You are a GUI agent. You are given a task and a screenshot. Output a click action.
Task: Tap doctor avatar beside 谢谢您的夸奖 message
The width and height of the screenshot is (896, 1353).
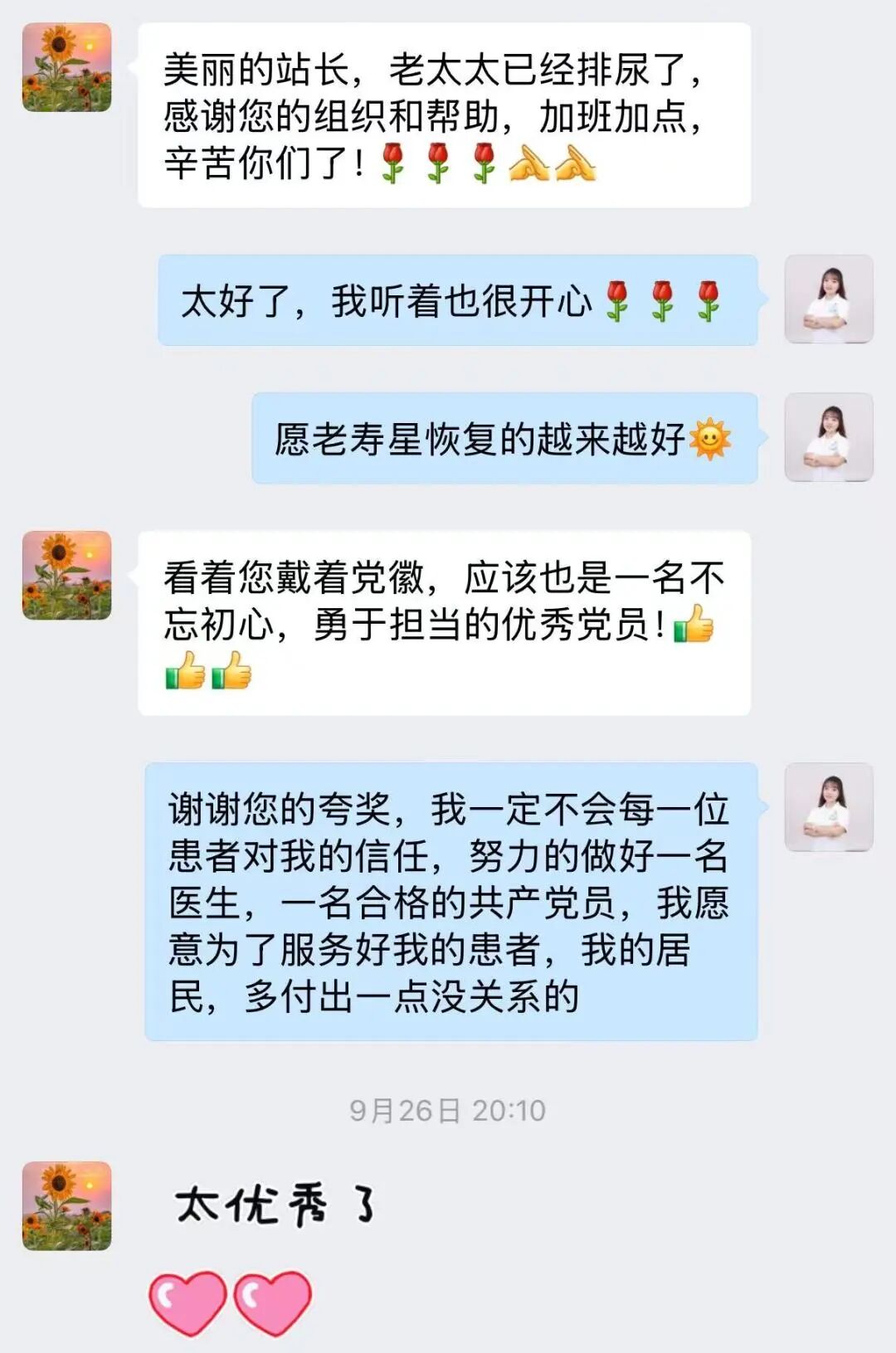click(x=828, y=807)
